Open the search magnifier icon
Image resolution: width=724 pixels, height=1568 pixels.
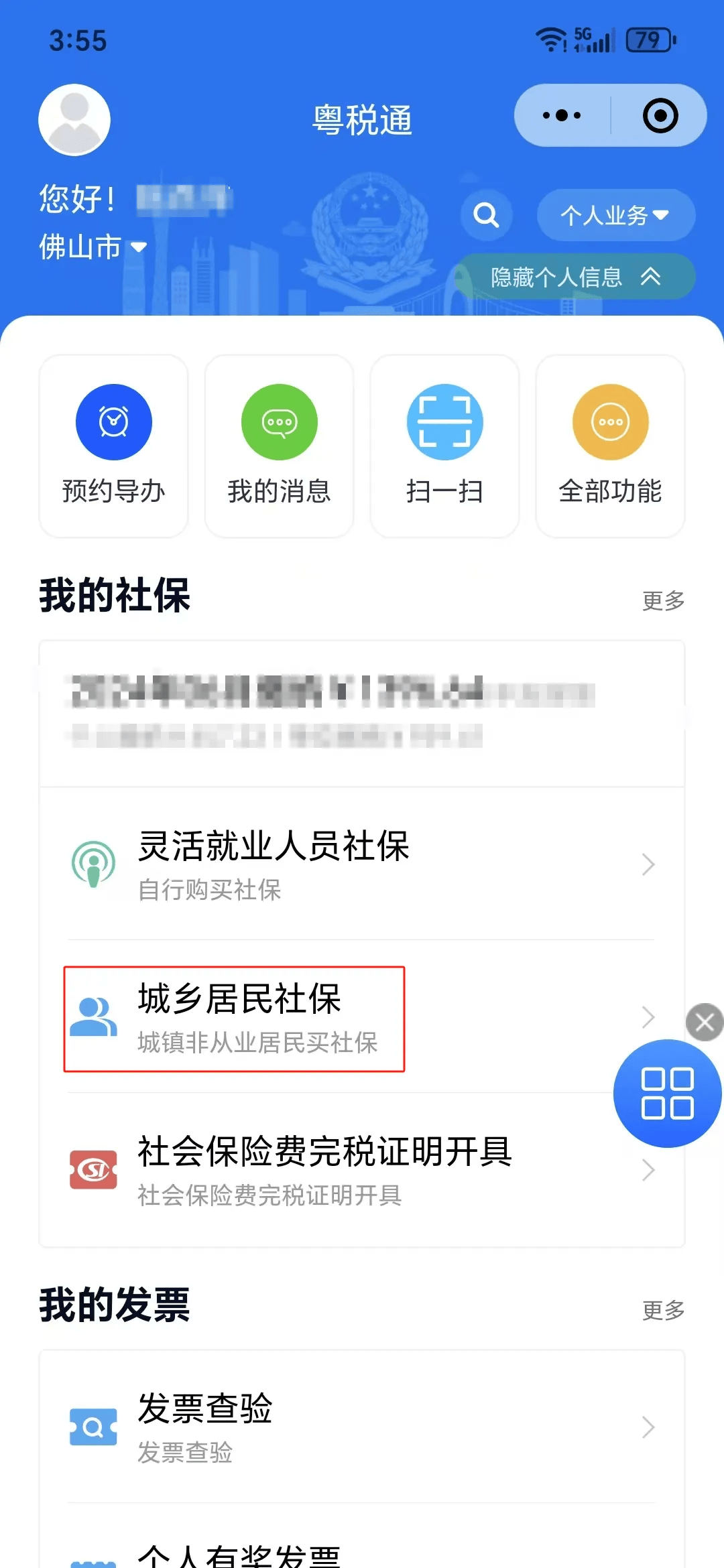point(486,215)
